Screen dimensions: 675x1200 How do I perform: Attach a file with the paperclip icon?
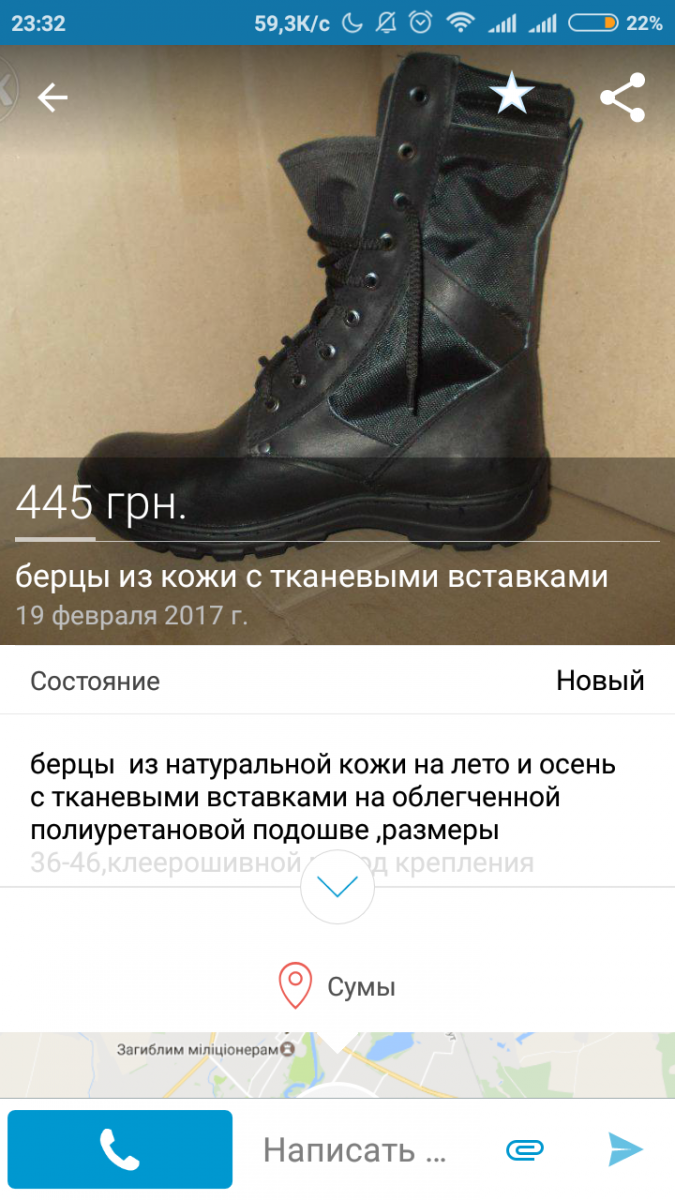tap(525, 1150)
